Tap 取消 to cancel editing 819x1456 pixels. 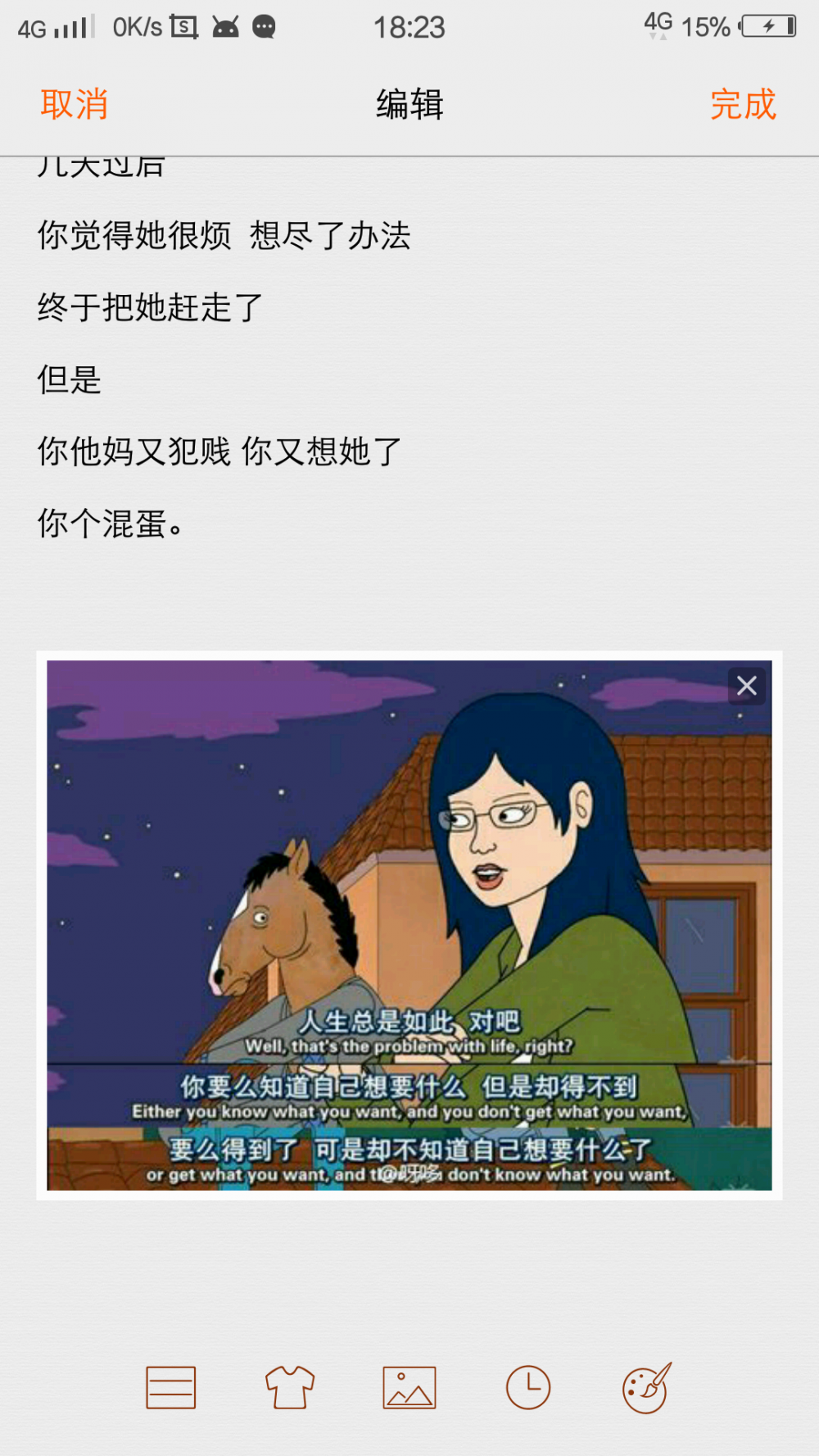(74, 105)
